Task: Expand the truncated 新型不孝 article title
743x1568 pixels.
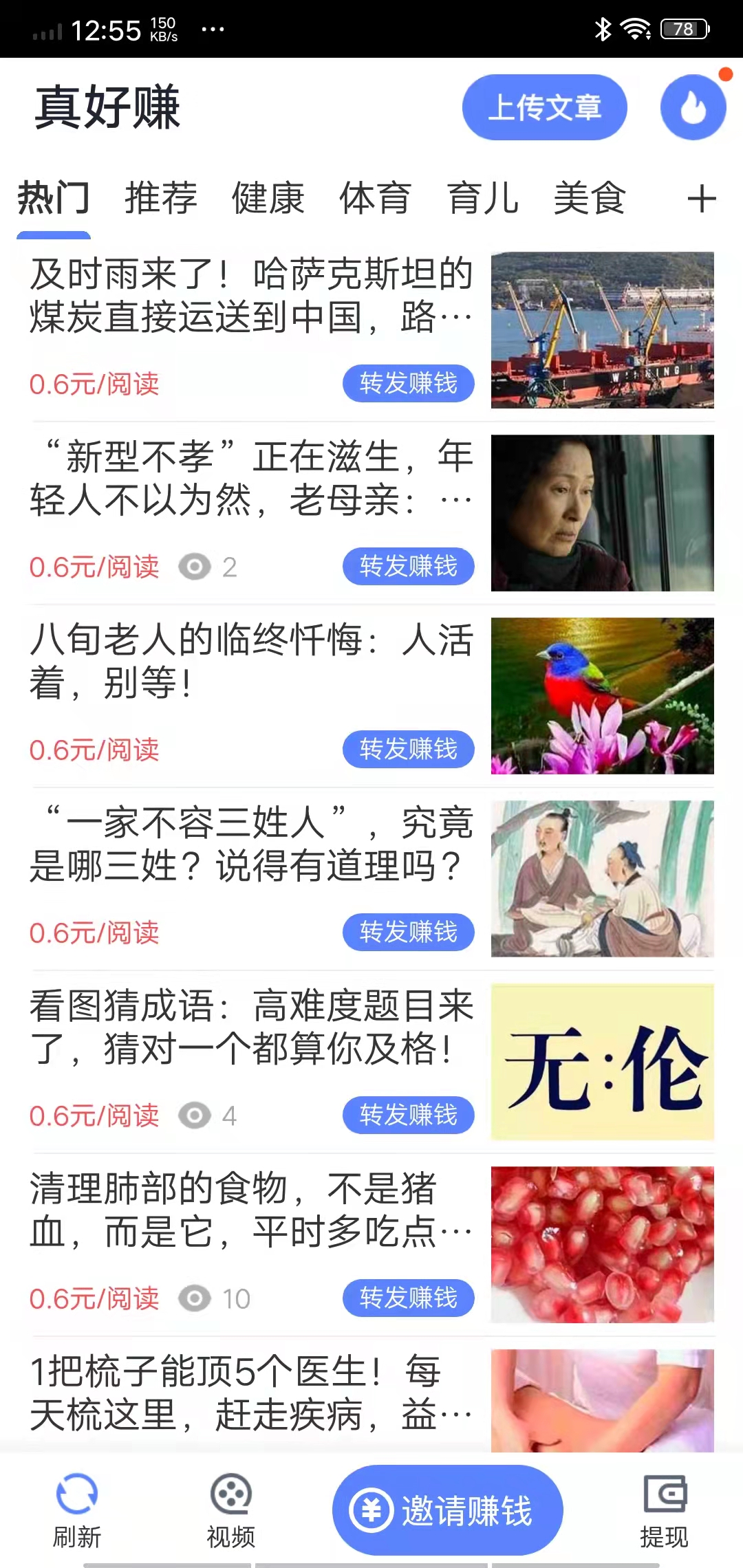Action: (454, 499)
